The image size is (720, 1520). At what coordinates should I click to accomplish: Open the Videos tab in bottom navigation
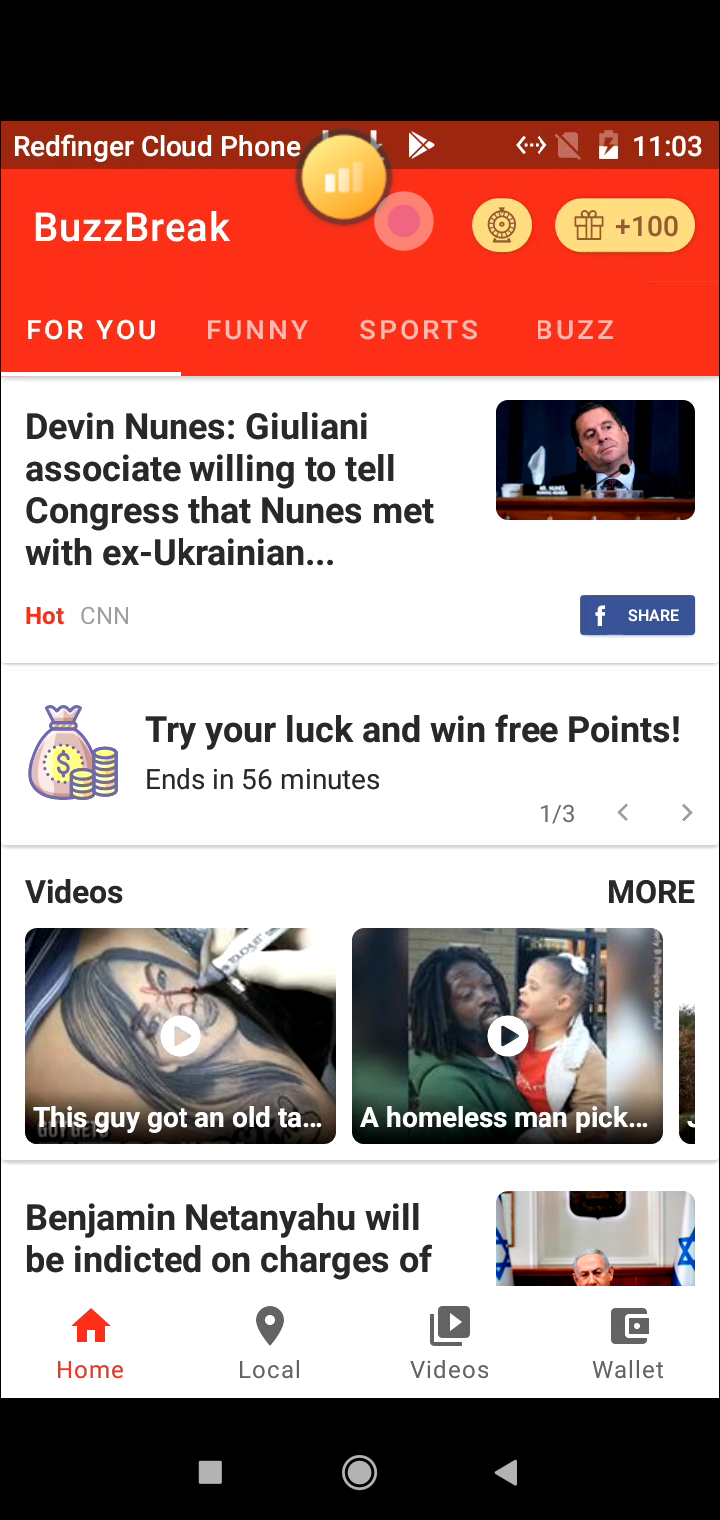click(449, 1343)
